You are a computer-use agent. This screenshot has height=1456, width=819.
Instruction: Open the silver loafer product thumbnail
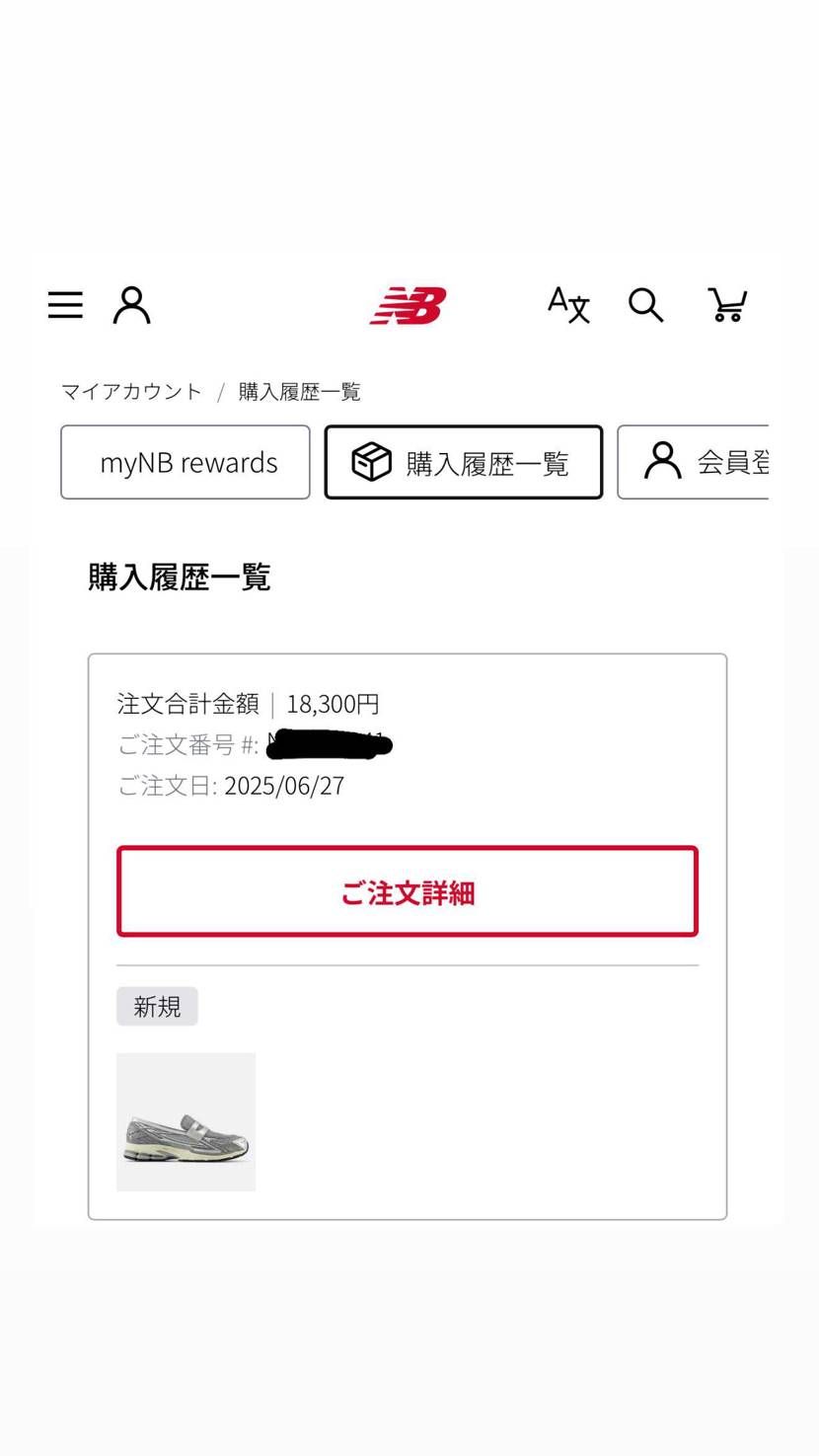point(186,1120)
